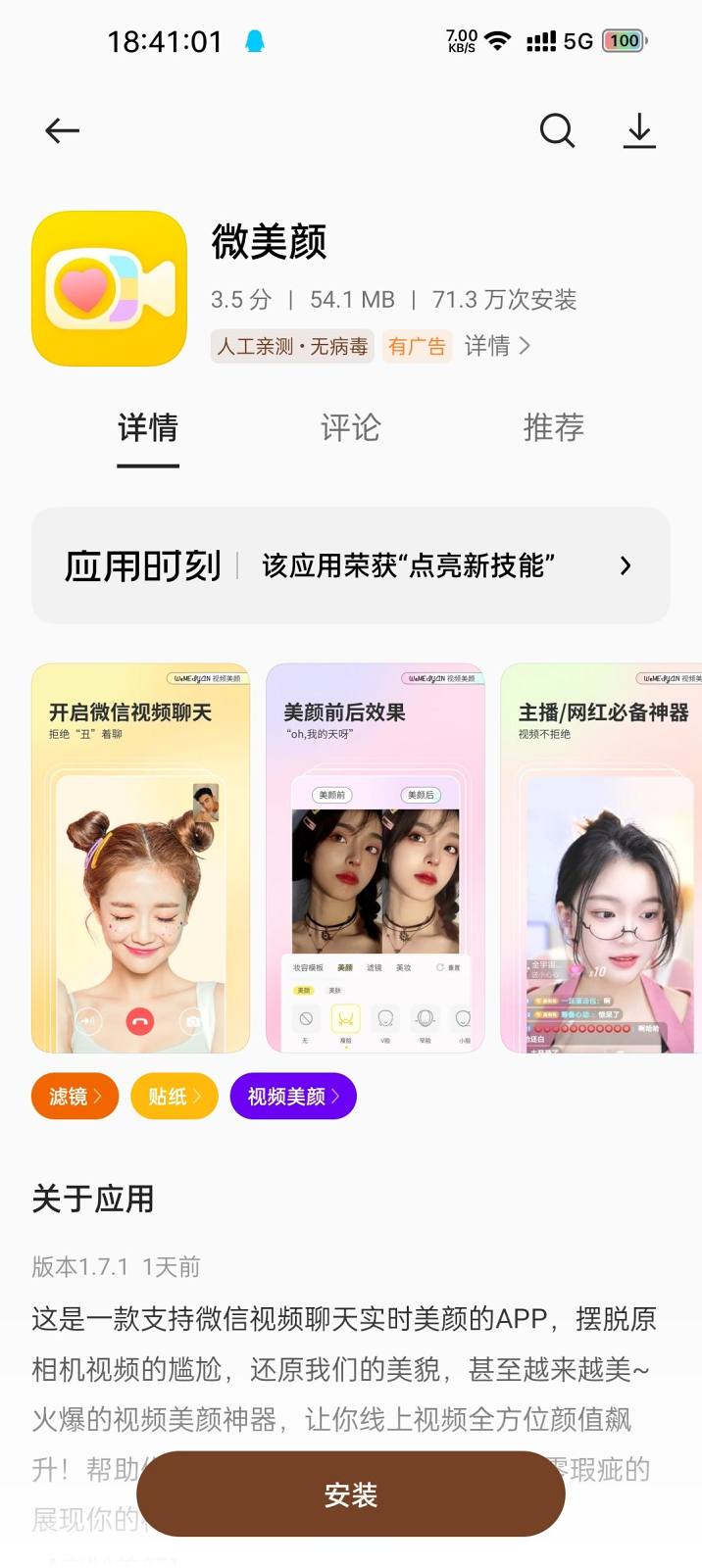Install the app with 安装 button
The height and width of the screenshot is (1568, 702).
pyautogui.click(x=351, y=1494)
